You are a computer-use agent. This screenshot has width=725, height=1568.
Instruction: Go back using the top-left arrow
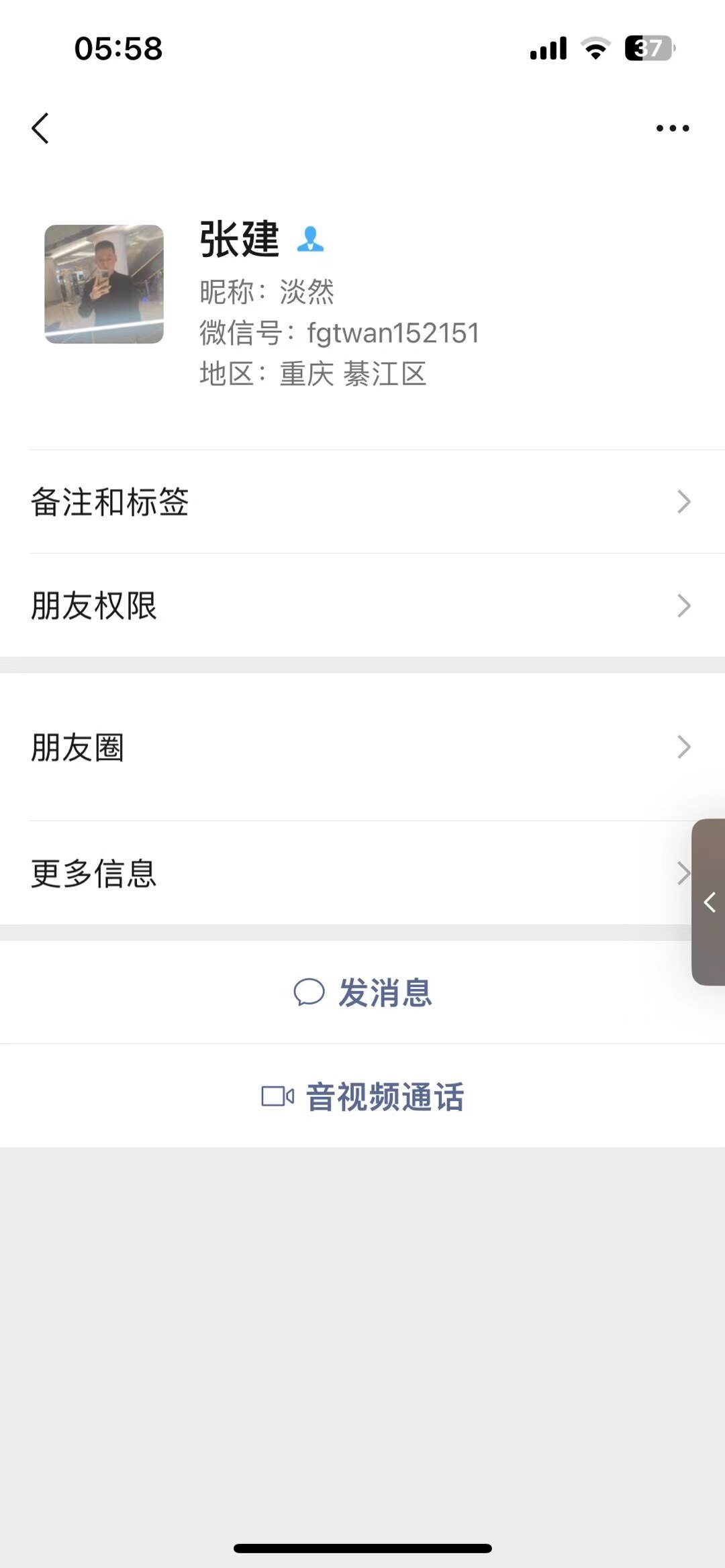point(40,127)
